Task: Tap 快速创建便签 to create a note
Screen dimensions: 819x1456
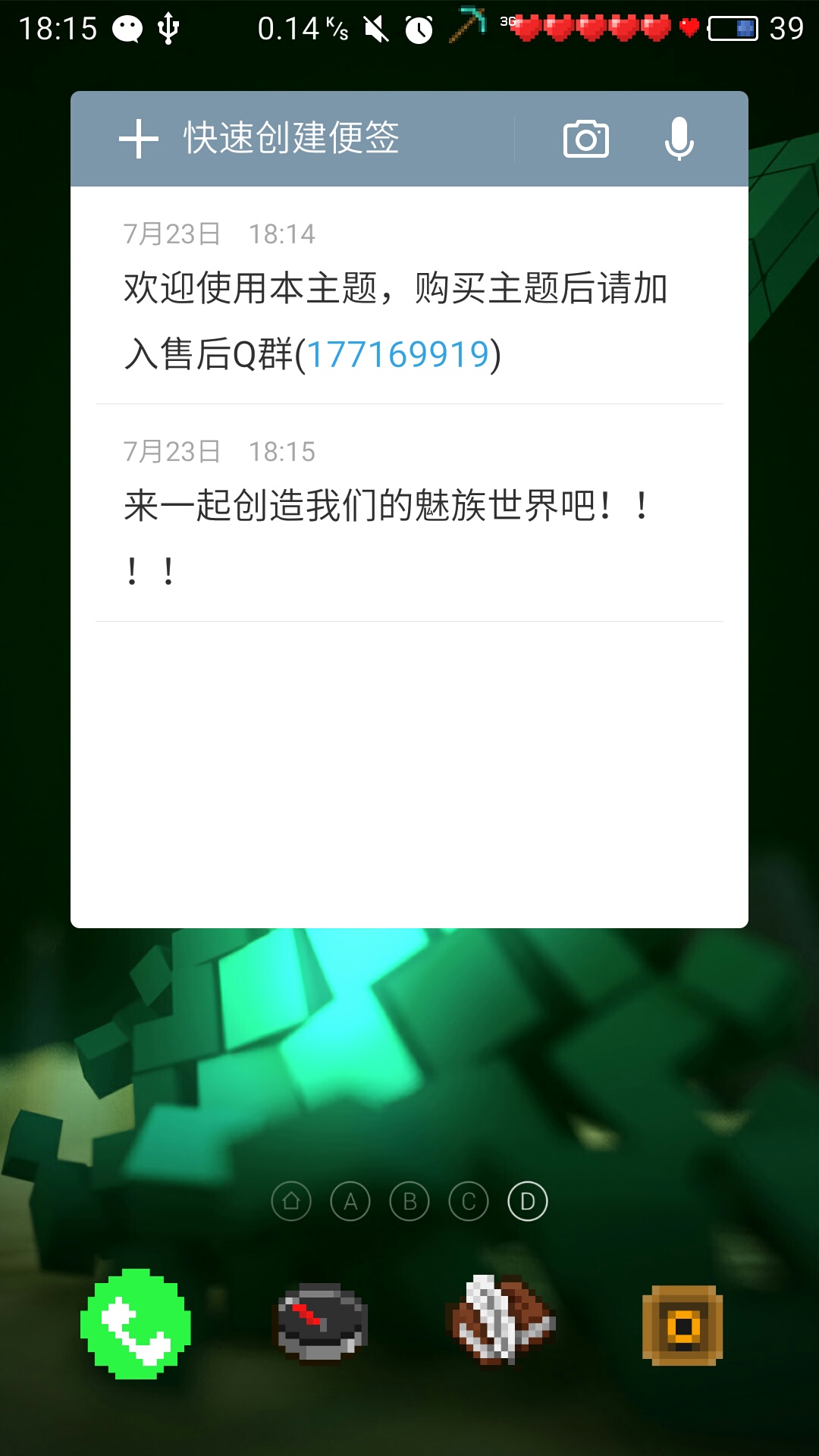Action: point(292,139)
